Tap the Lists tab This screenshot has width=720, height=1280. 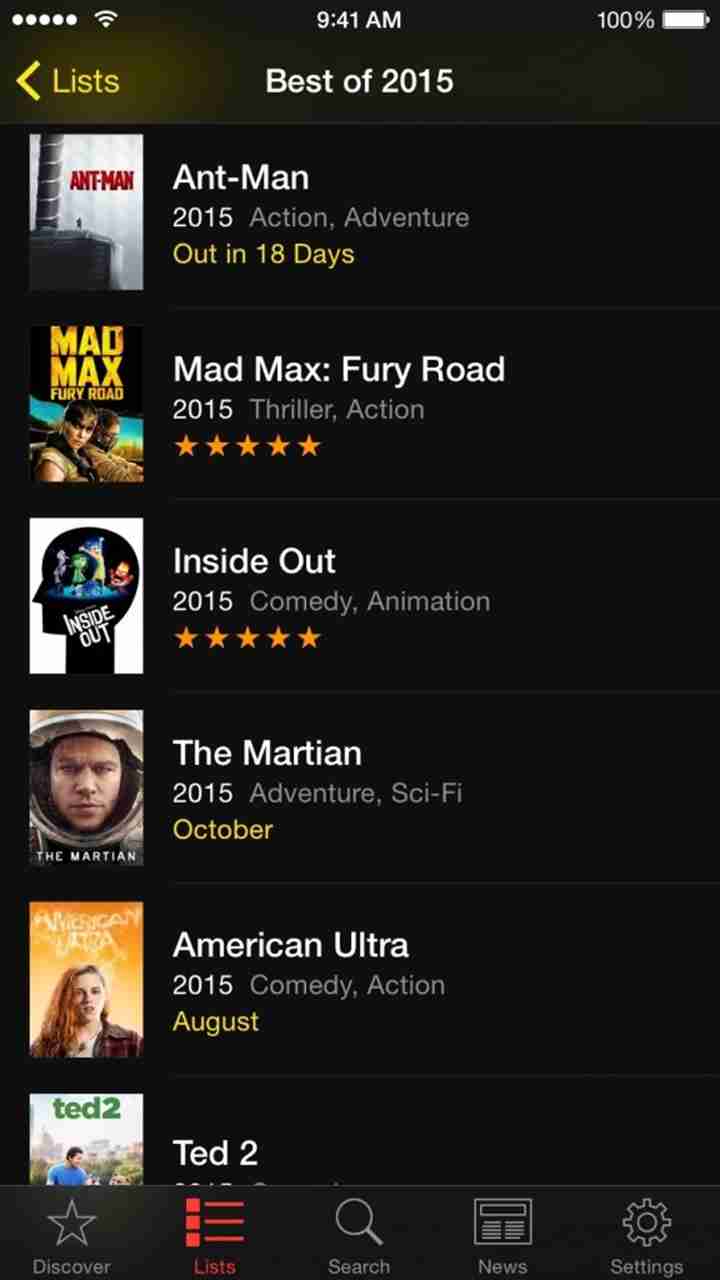[215, 1236]
